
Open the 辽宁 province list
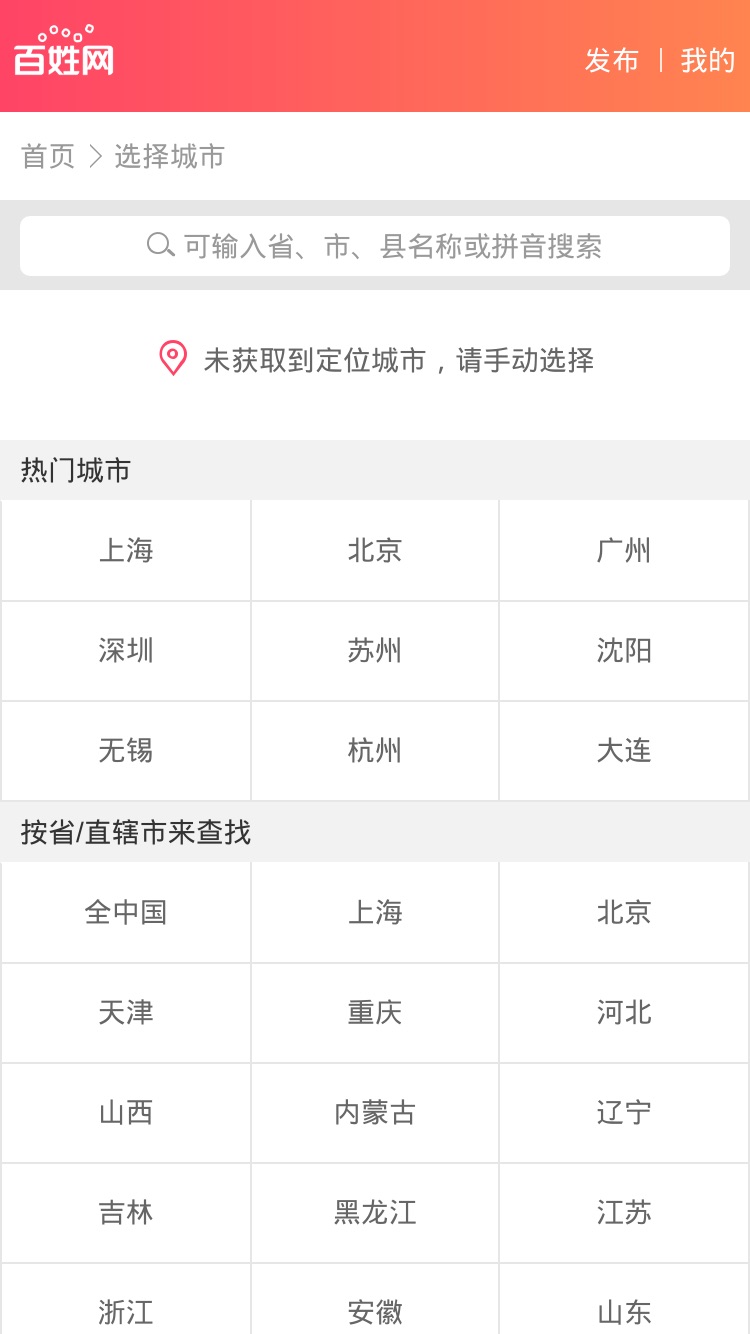click(624, 1113)
